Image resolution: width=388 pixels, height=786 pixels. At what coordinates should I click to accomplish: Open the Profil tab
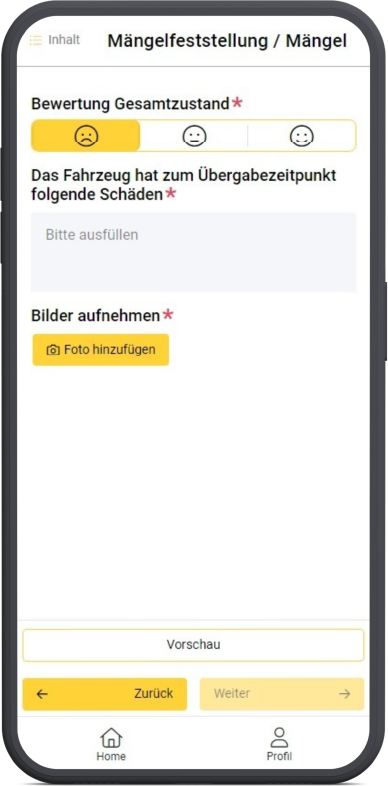(279, 744)
